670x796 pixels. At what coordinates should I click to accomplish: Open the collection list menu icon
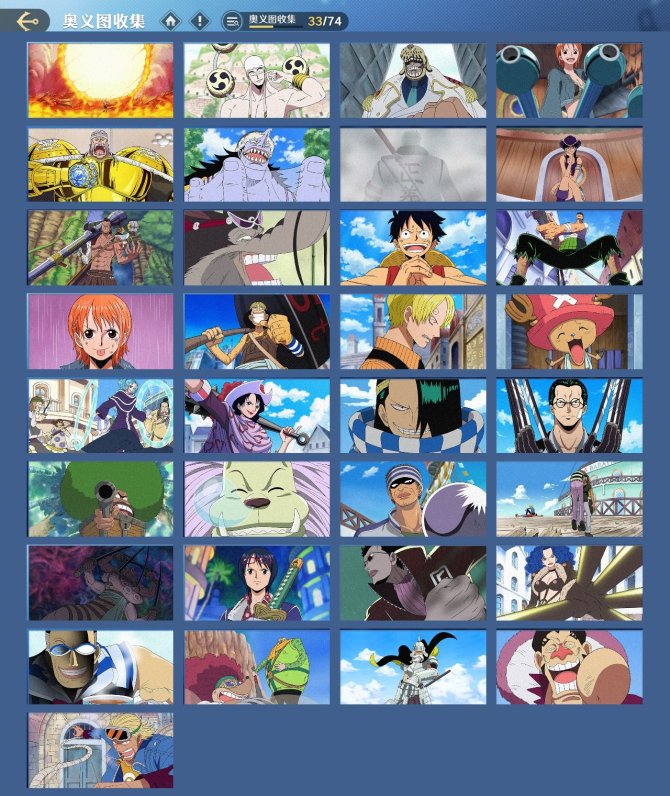[233, 20]
